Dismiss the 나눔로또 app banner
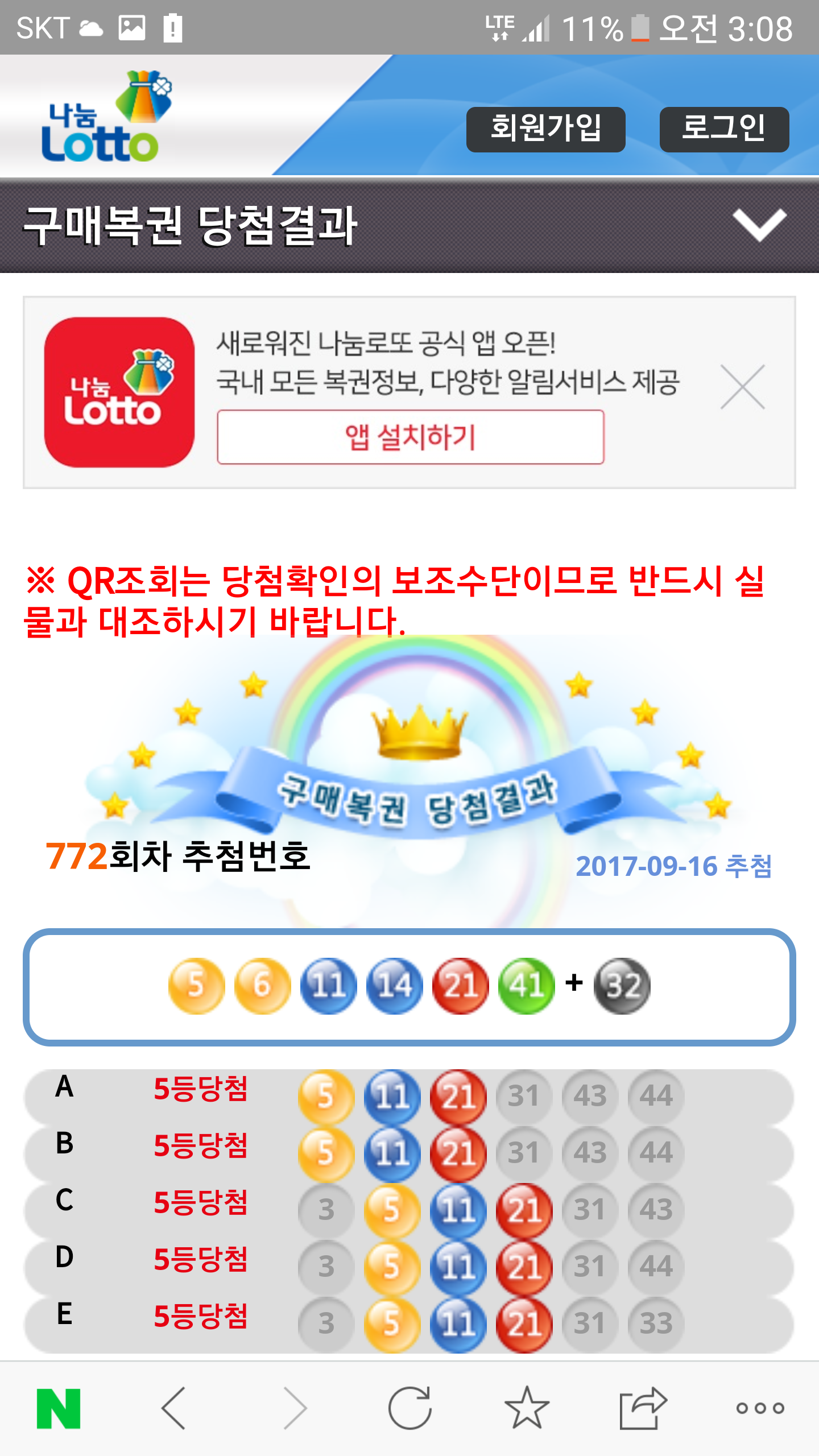 pos(742,387)
